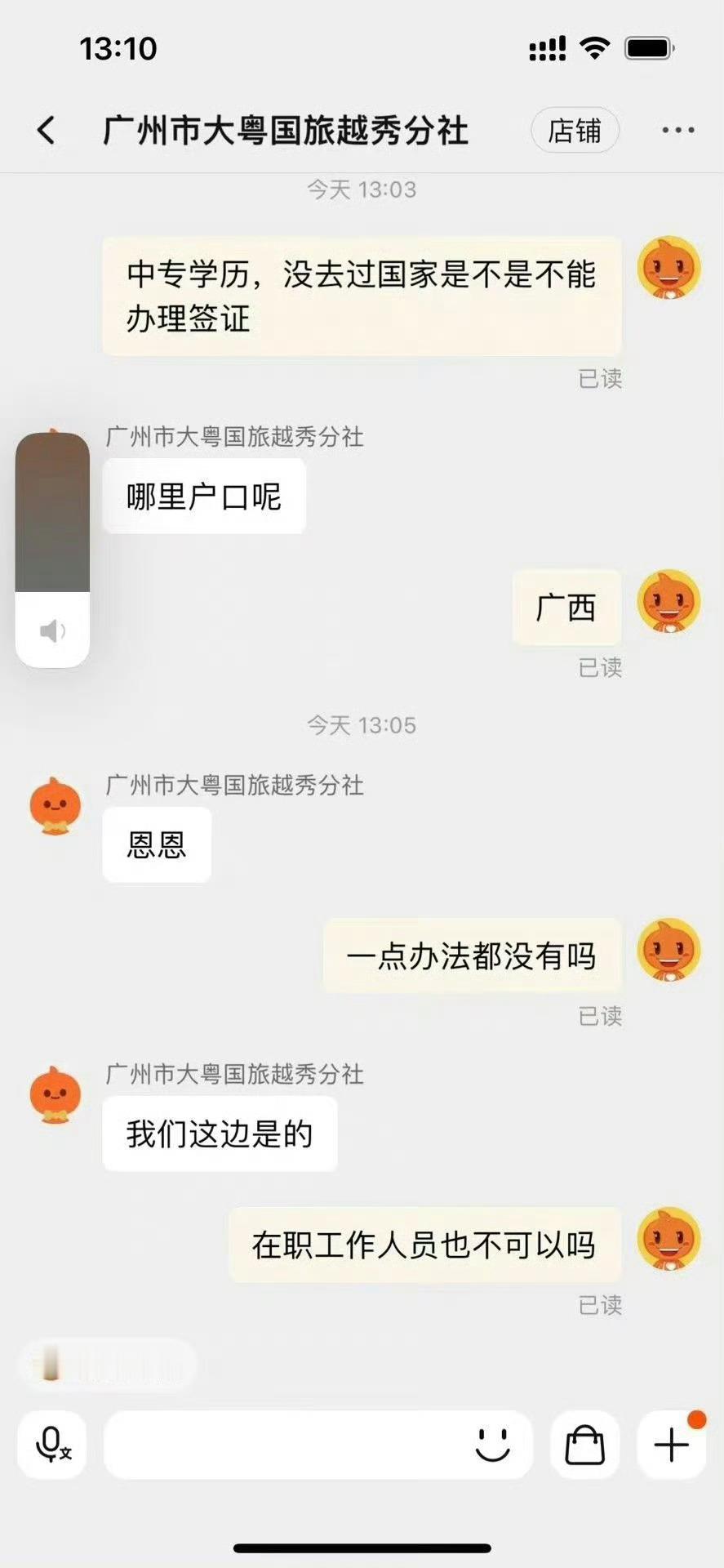Tap the seller's orange mascot avatar
This screenshot has height=1568, width=724.
[x=53, y=804]
